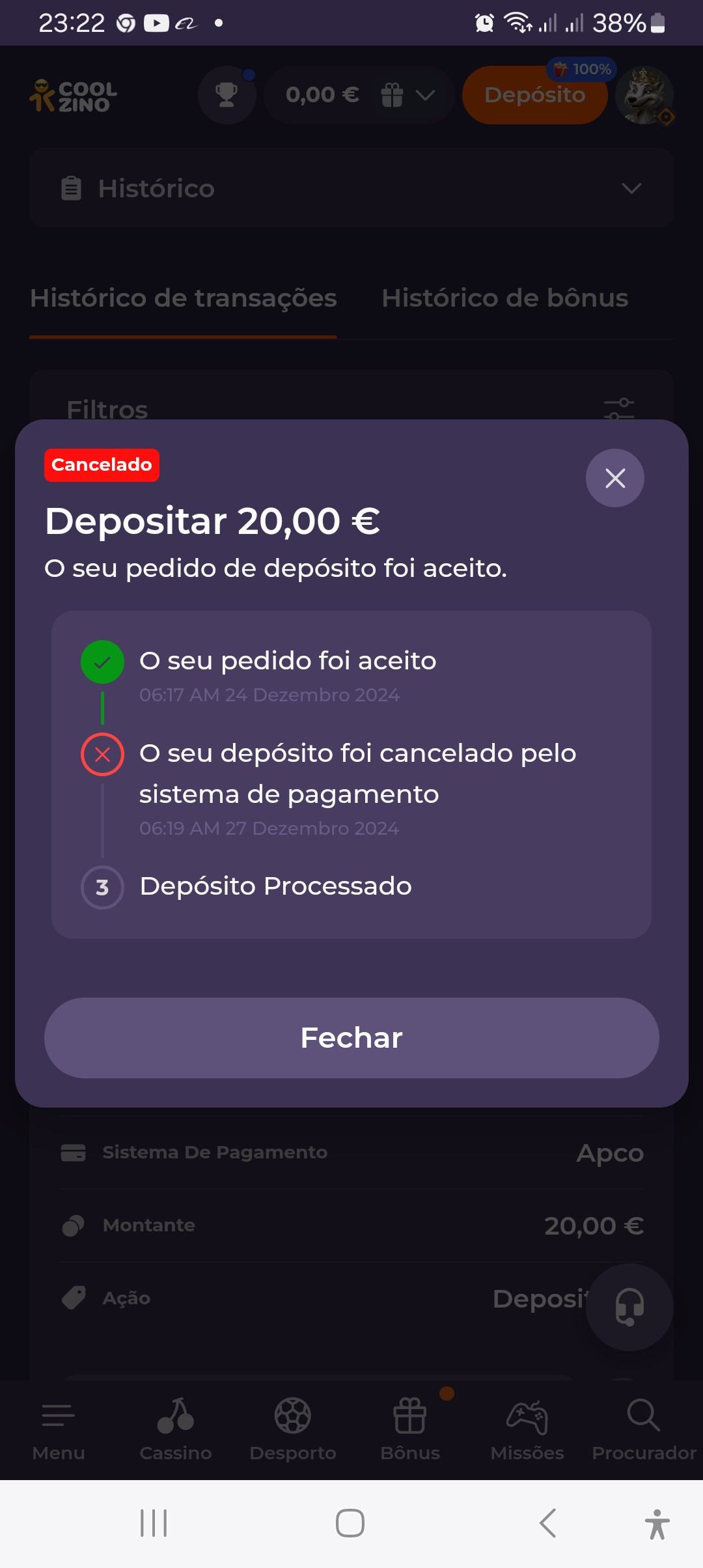This screenshot has height=1568, width=703.
Task: Open the Filtros settings icon
Action: click(618, 409)
